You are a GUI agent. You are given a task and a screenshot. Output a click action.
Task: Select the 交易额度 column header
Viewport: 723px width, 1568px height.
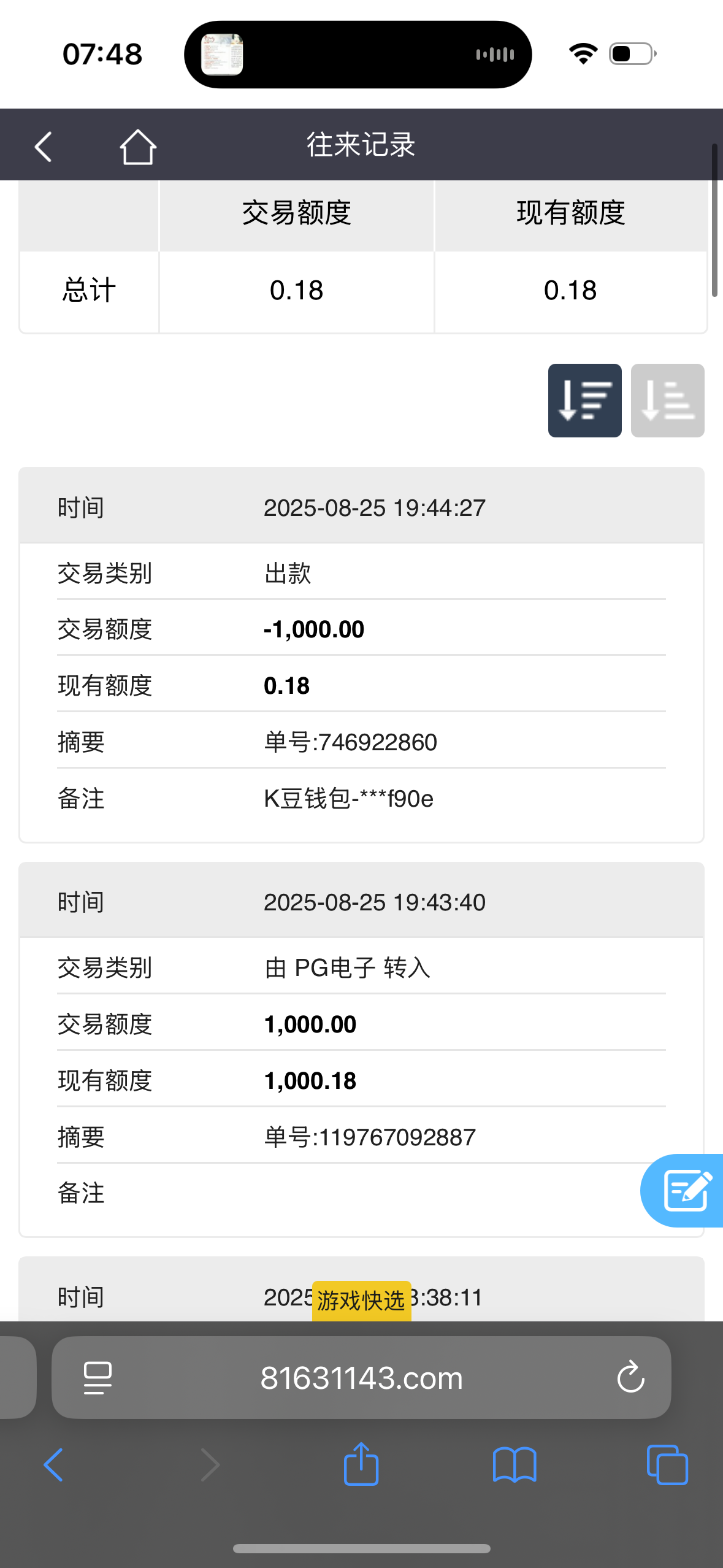point(296,215)
